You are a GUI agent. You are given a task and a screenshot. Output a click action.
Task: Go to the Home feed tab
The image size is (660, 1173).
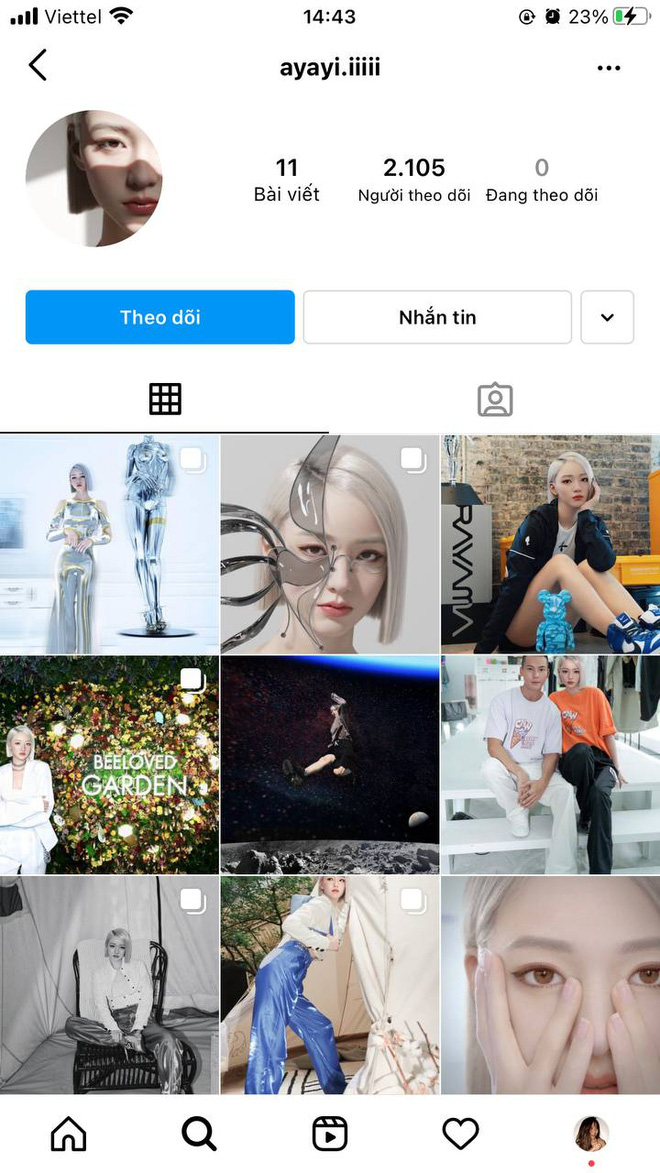[x=68, y=1133]
